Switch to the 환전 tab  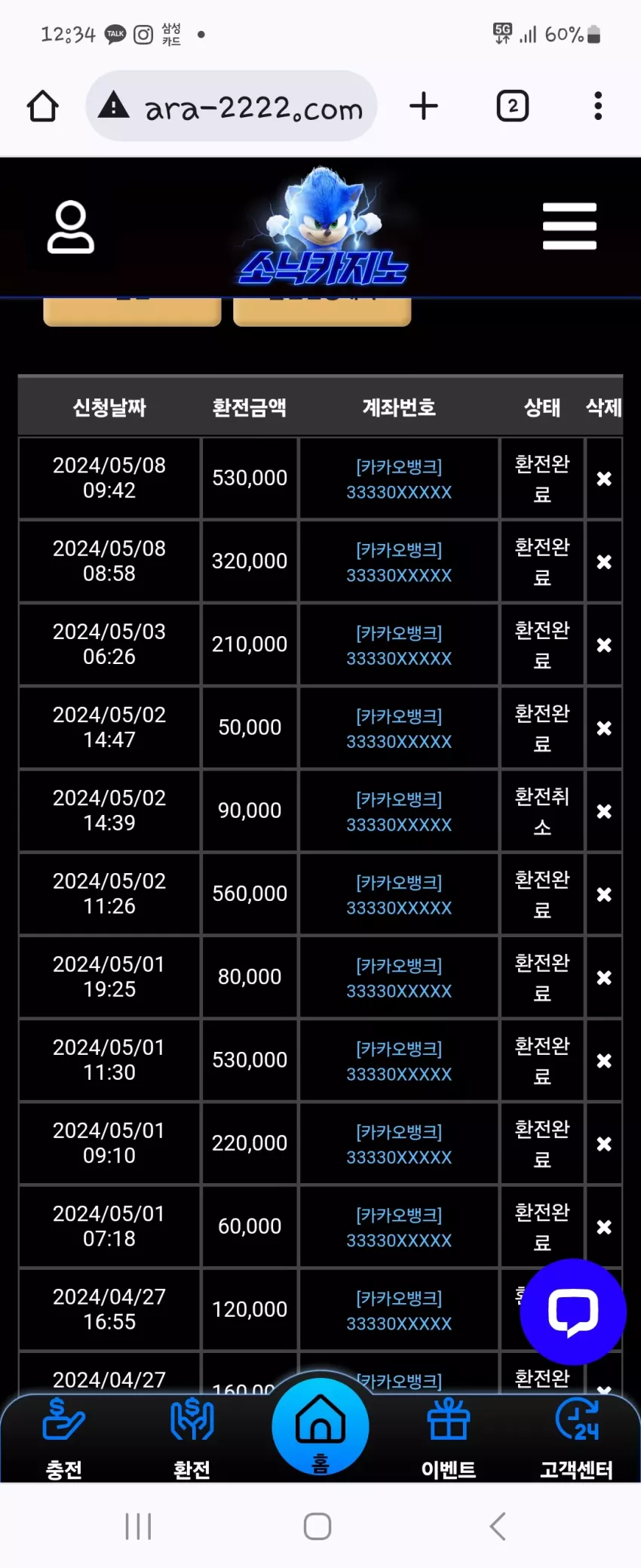click(192, 1439)
